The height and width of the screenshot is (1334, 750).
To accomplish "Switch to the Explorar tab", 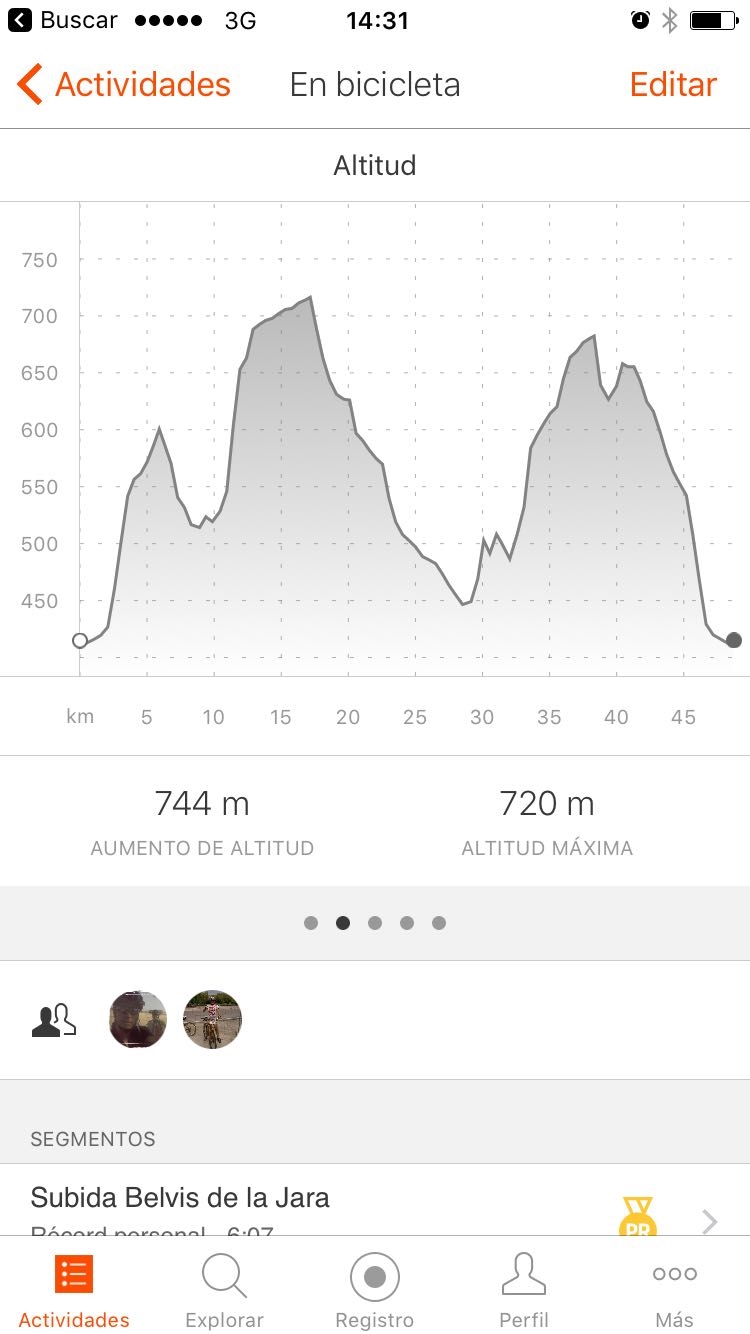I will (225, 1291).
